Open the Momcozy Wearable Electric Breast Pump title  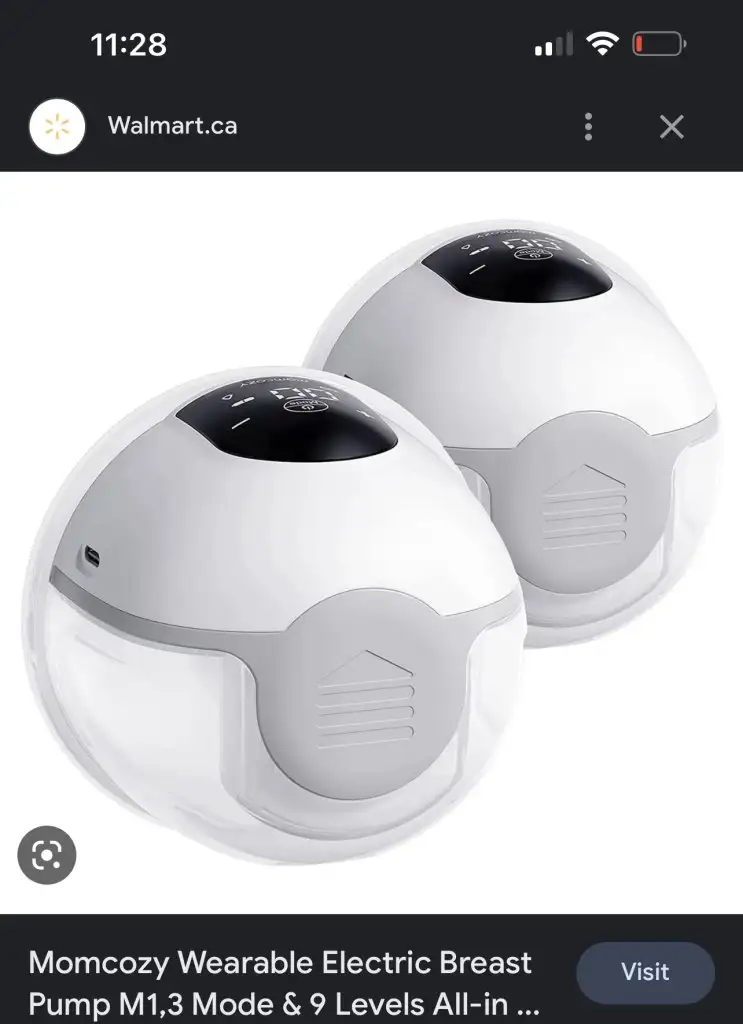point(281,981)
